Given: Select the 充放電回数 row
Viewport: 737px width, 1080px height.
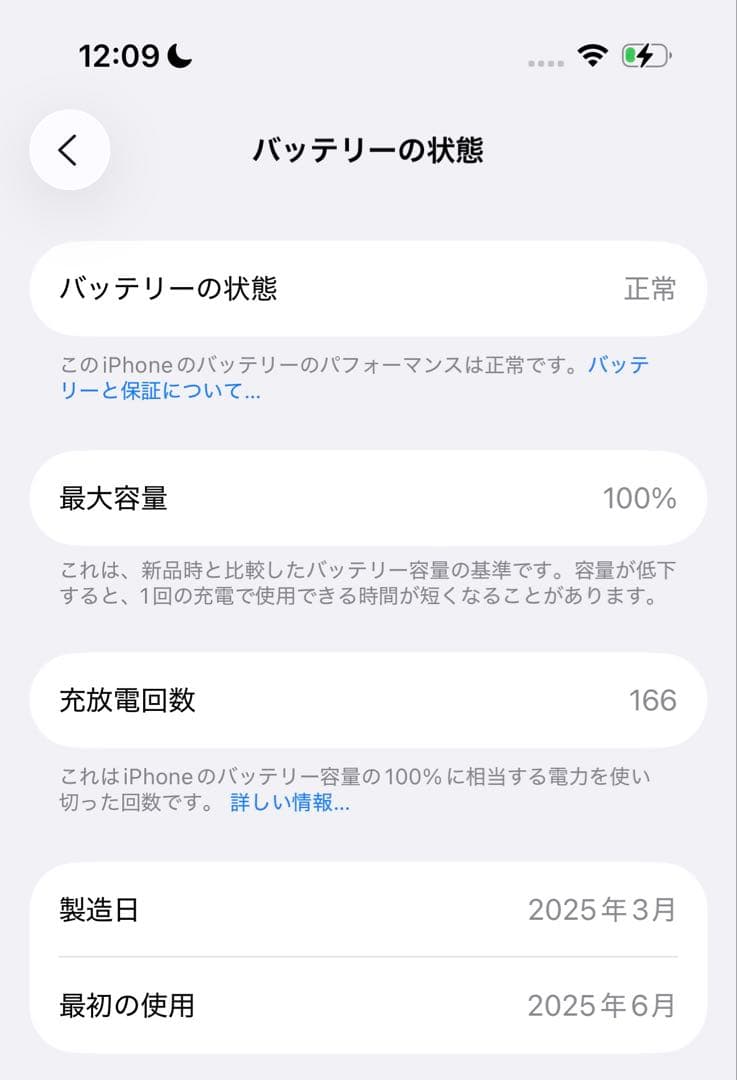Looking at the screenshot, I should 368,701.
